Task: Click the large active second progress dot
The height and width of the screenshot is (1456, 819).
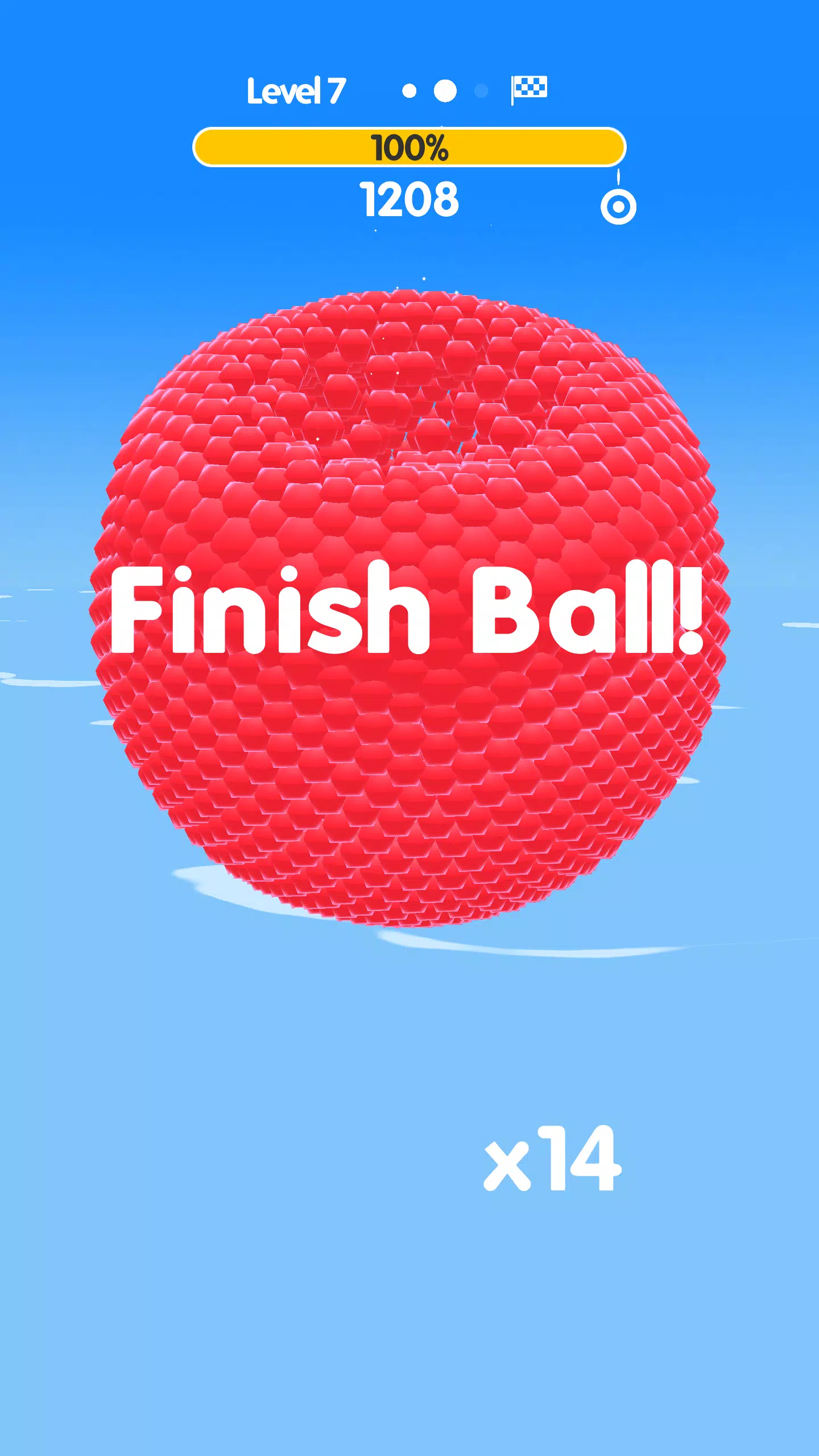Action: (445, 90)
